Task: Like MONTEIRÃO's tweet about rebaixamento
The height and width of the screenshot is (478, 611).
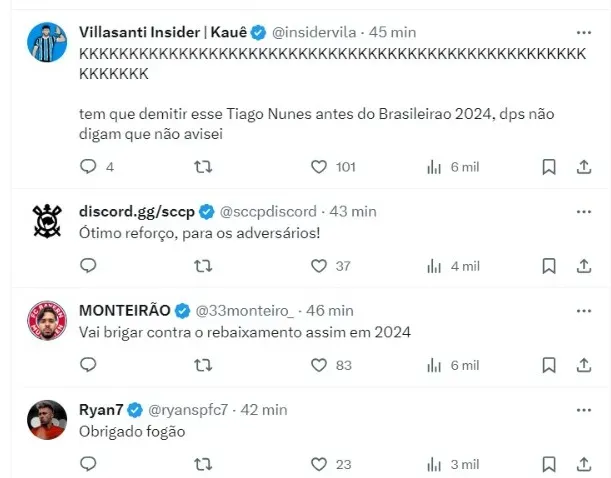Action: coord(319,365)
